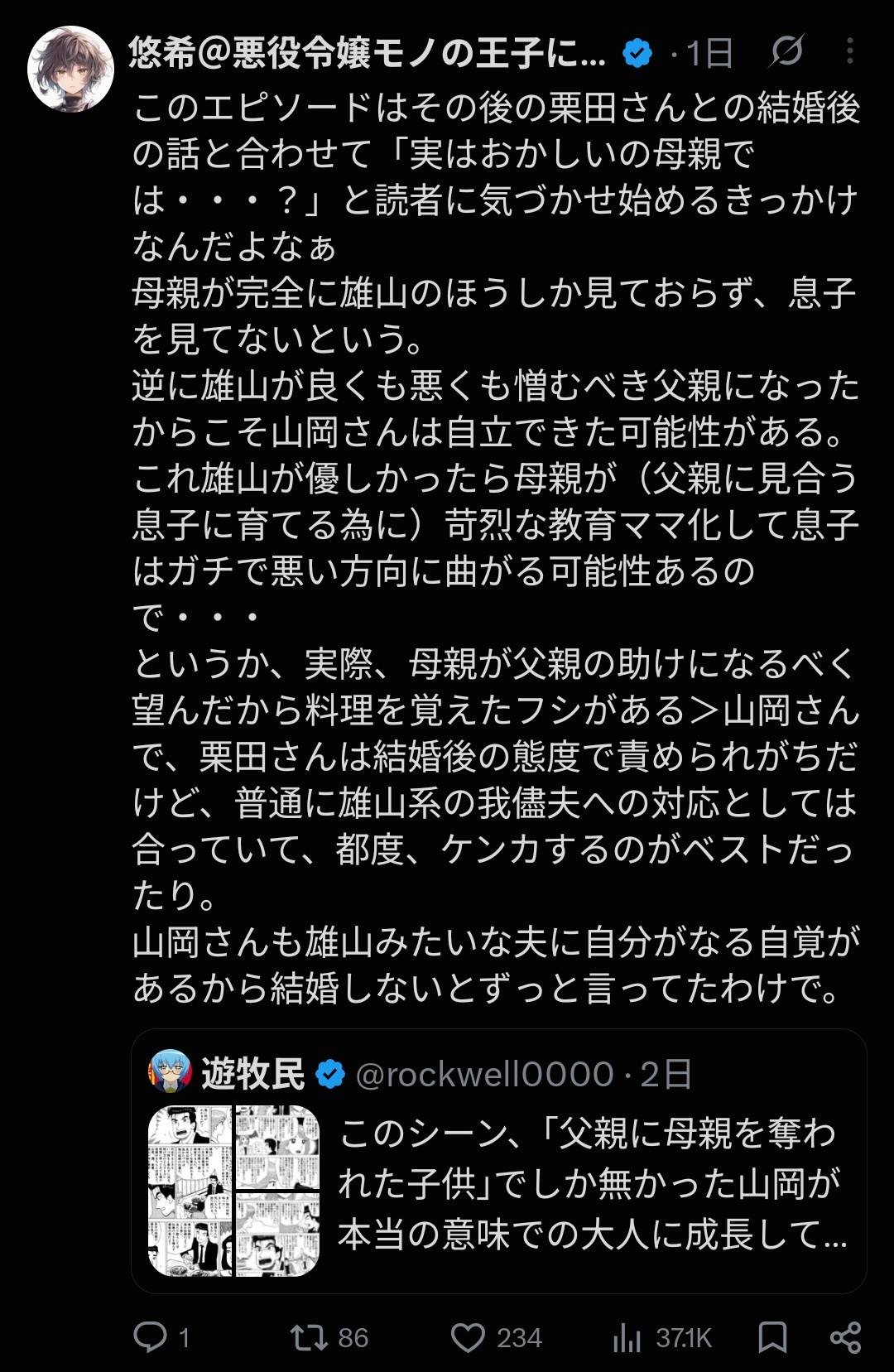Open the post's three-dot overflow menu
Image resolution: width=894 pixels, height=1372 pixels.
pos(850,52)
